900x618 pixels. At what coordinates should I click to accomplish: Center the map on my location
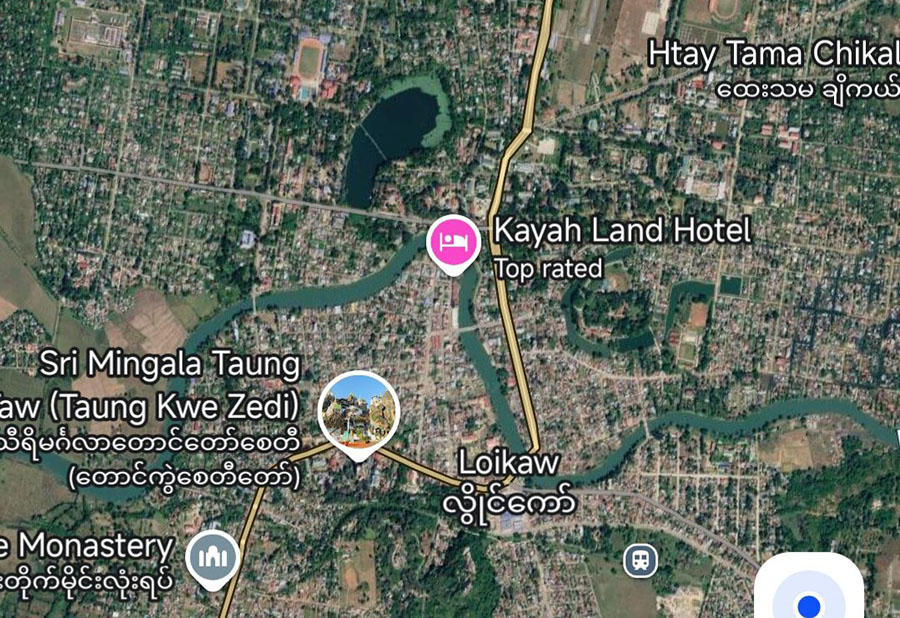(x=808, y=602)
